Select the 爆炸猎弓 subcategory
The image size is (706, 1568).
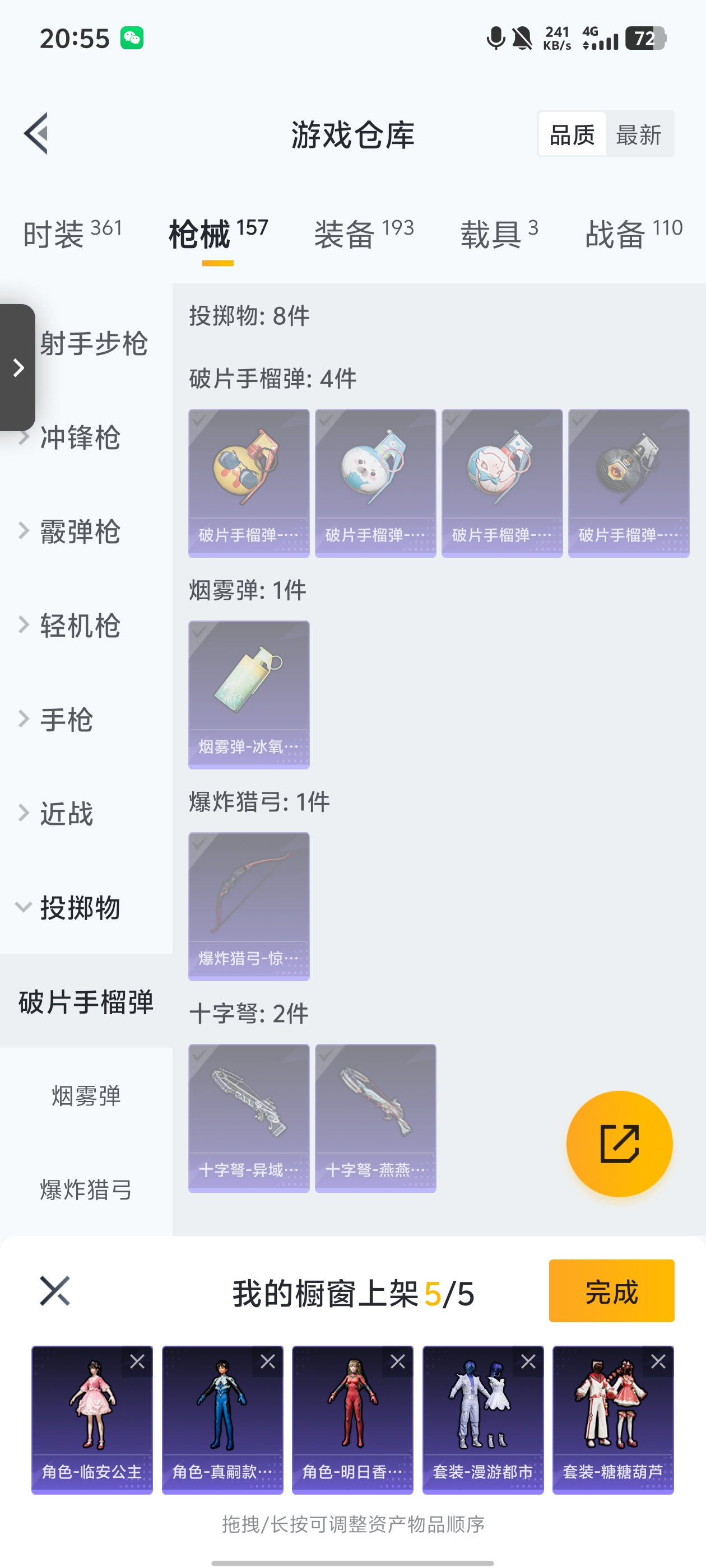tap(86, 1189)
